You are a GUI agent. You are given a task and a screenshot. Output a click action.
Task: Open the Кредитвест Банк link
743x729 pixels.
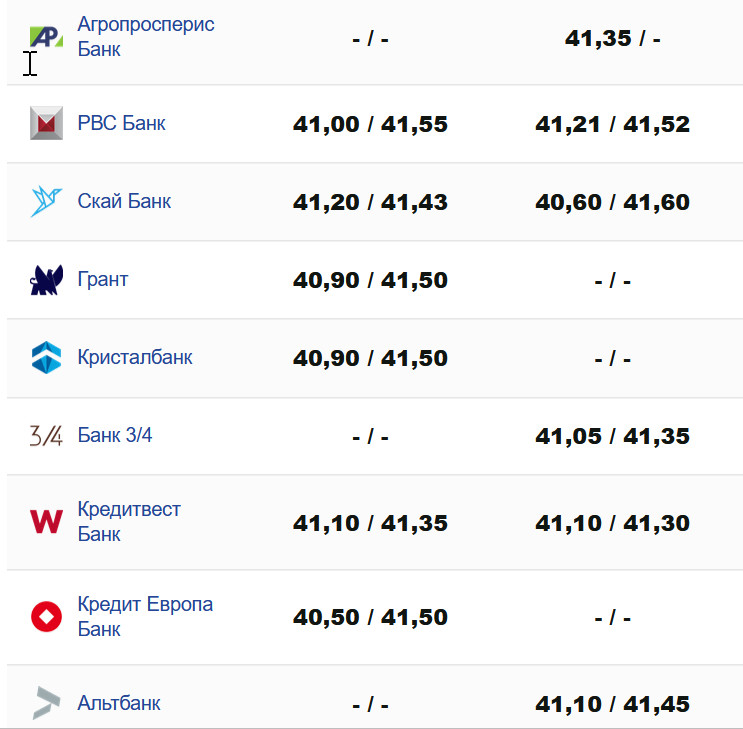129,521
